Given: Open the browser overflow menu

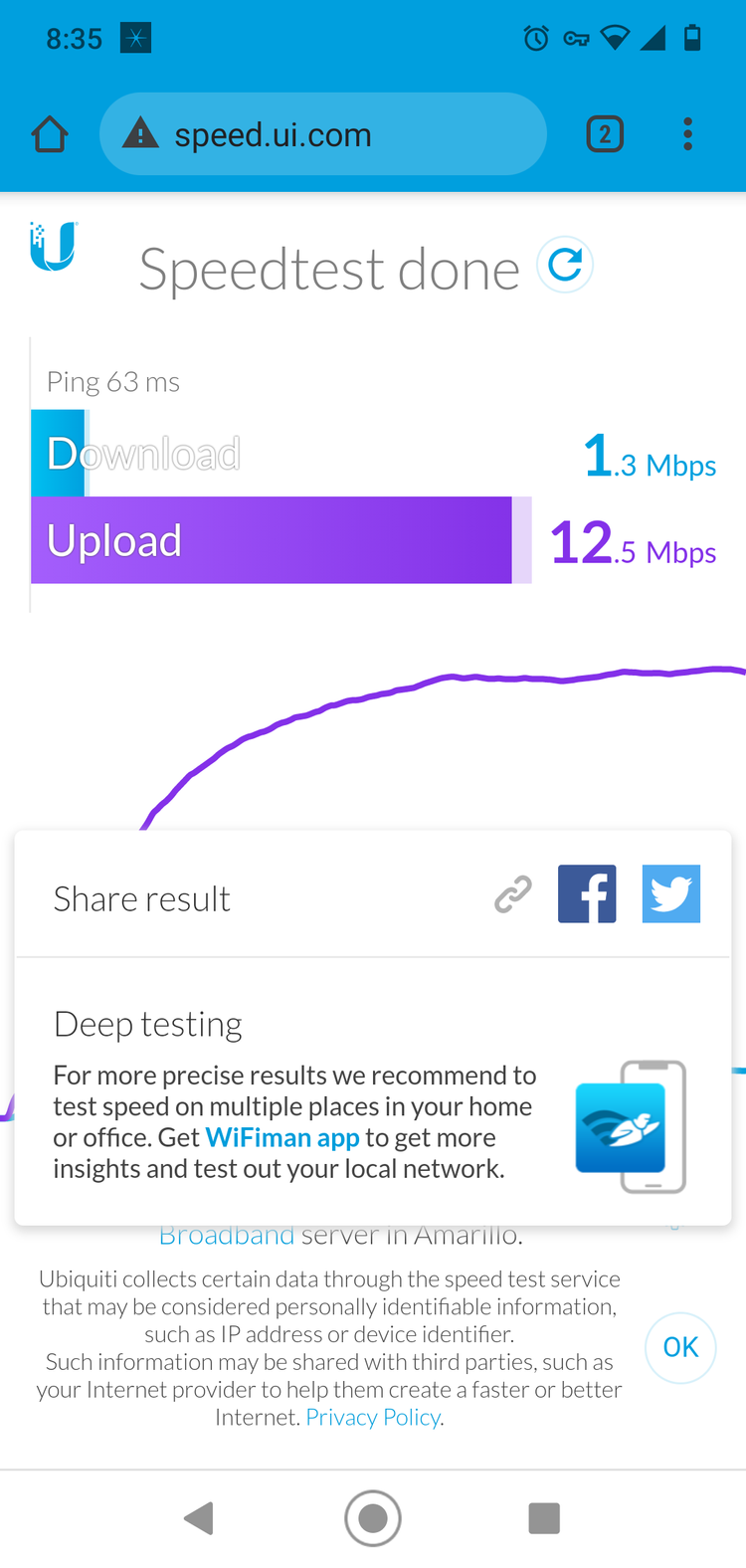Looking at the screenshot, I should [x=687, y=134].
